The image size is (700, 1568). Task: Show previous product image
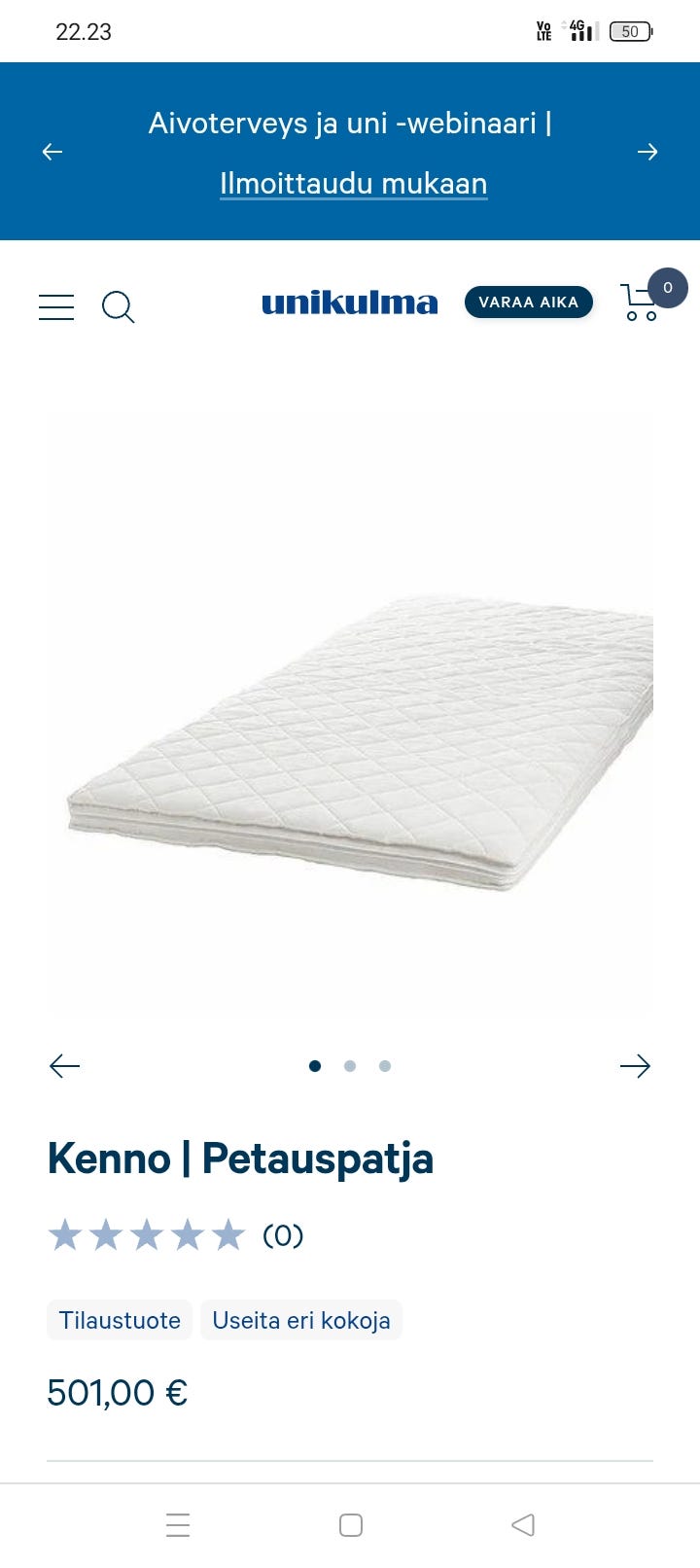pos(64,1066)
